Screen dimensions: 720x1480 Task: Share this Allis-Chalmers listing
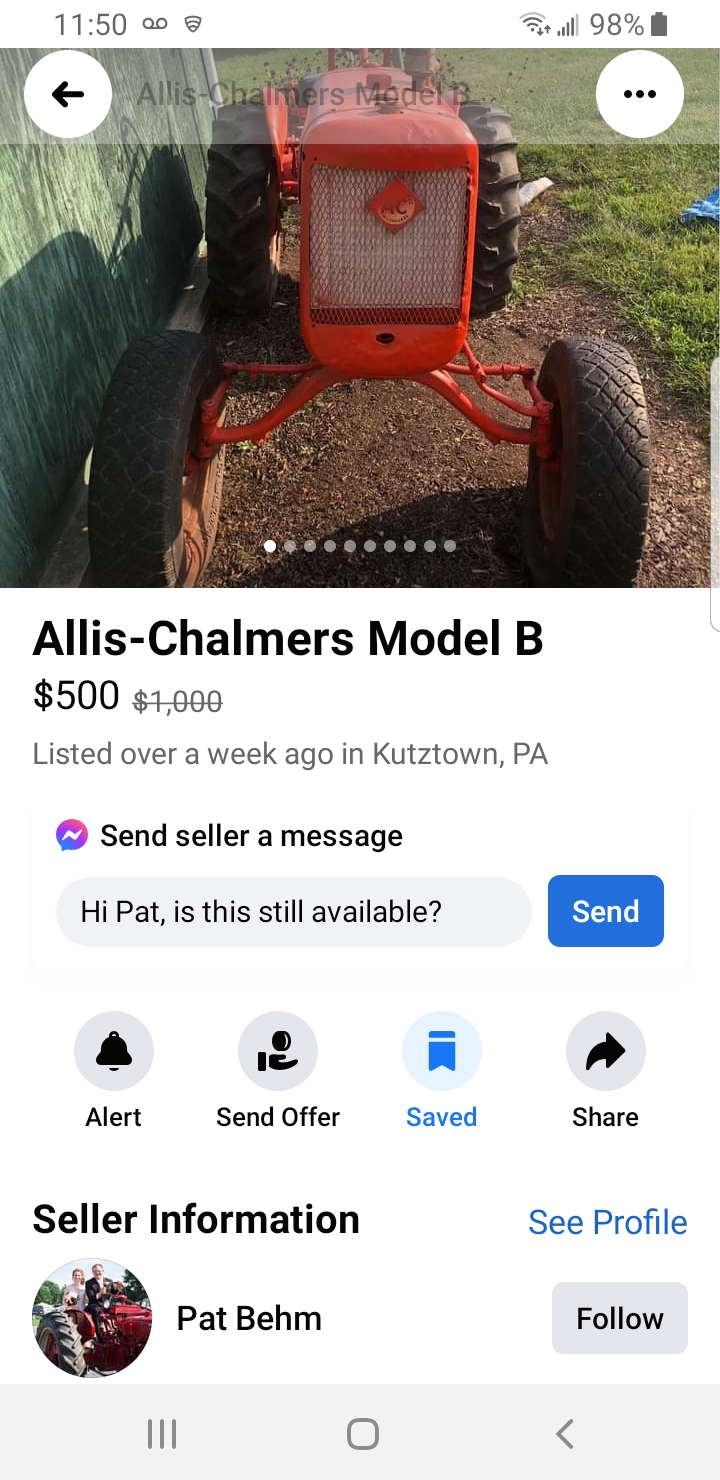pyautogui.click(x=605, y=1052)
